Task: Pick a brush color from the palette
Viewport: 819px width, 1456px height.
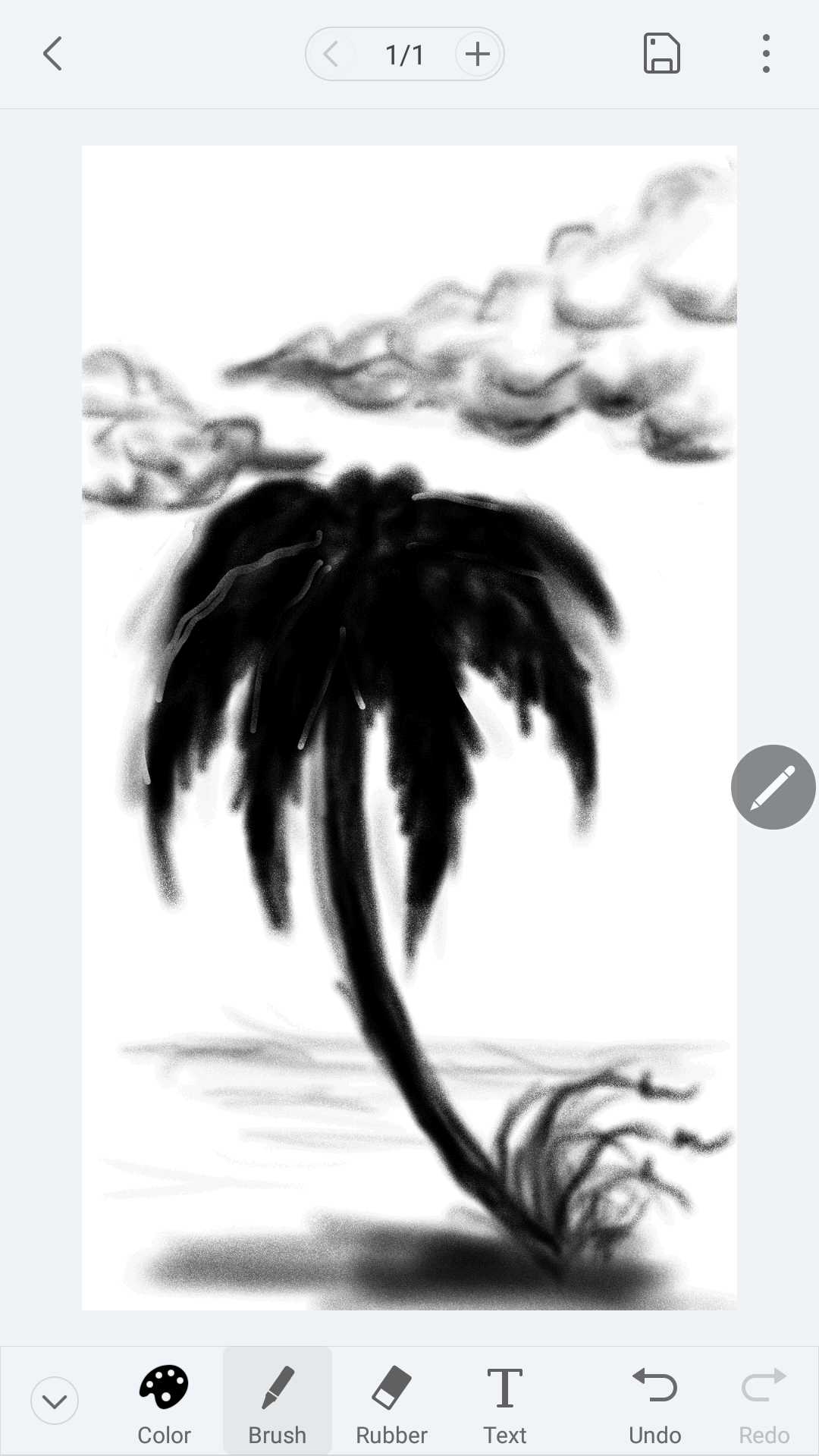Action: click(164, 1399)
